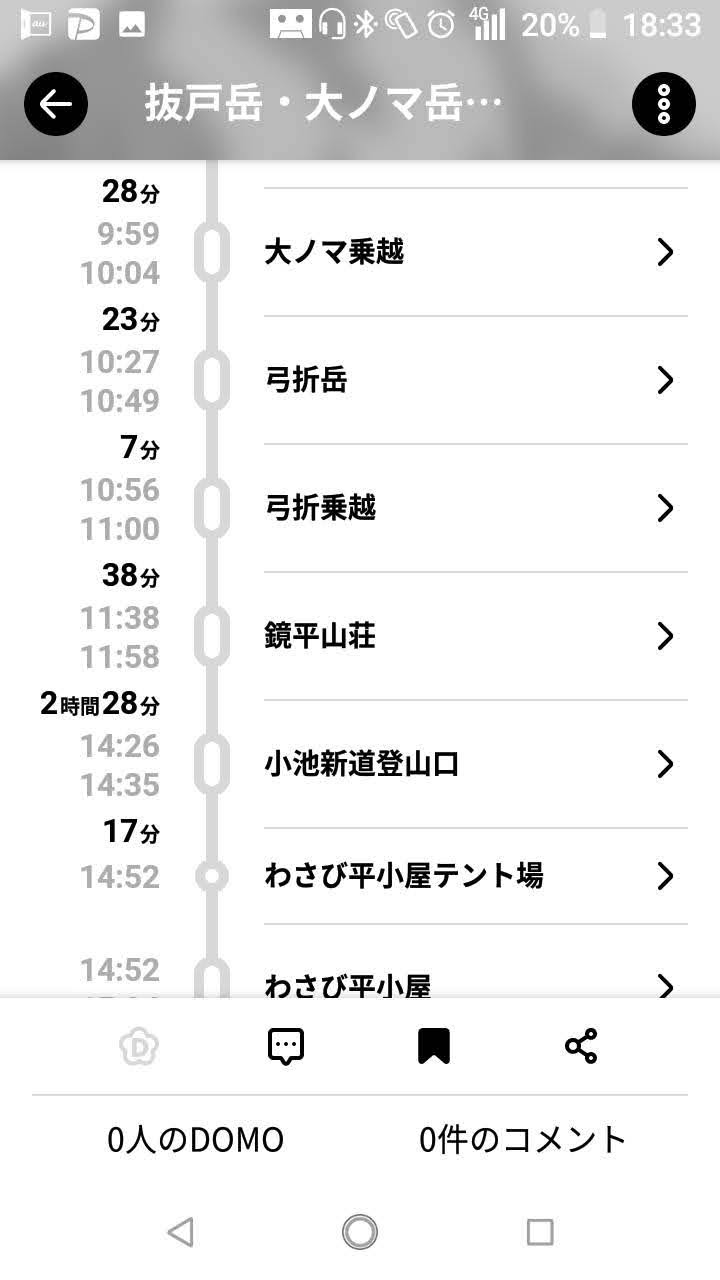
Task: Share this activity
Action: tap(580, 1047)
